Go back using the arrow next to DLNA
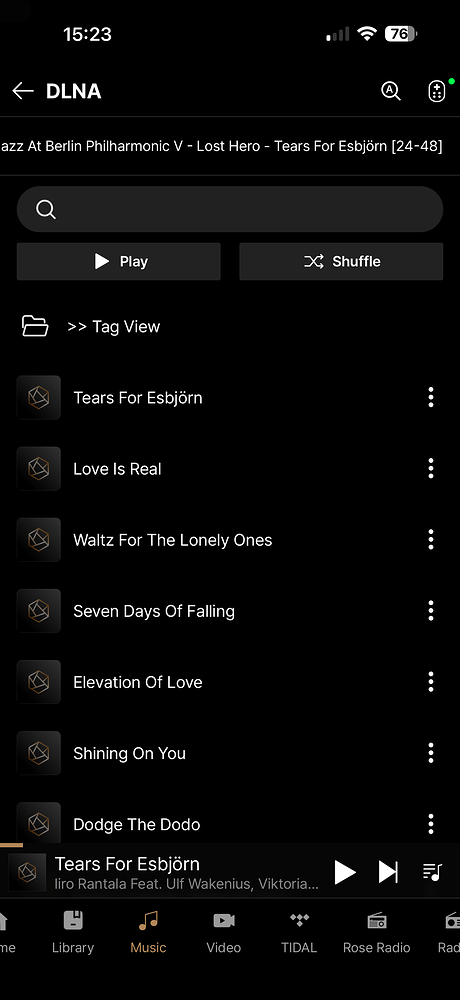 click(x=22, y=91)
